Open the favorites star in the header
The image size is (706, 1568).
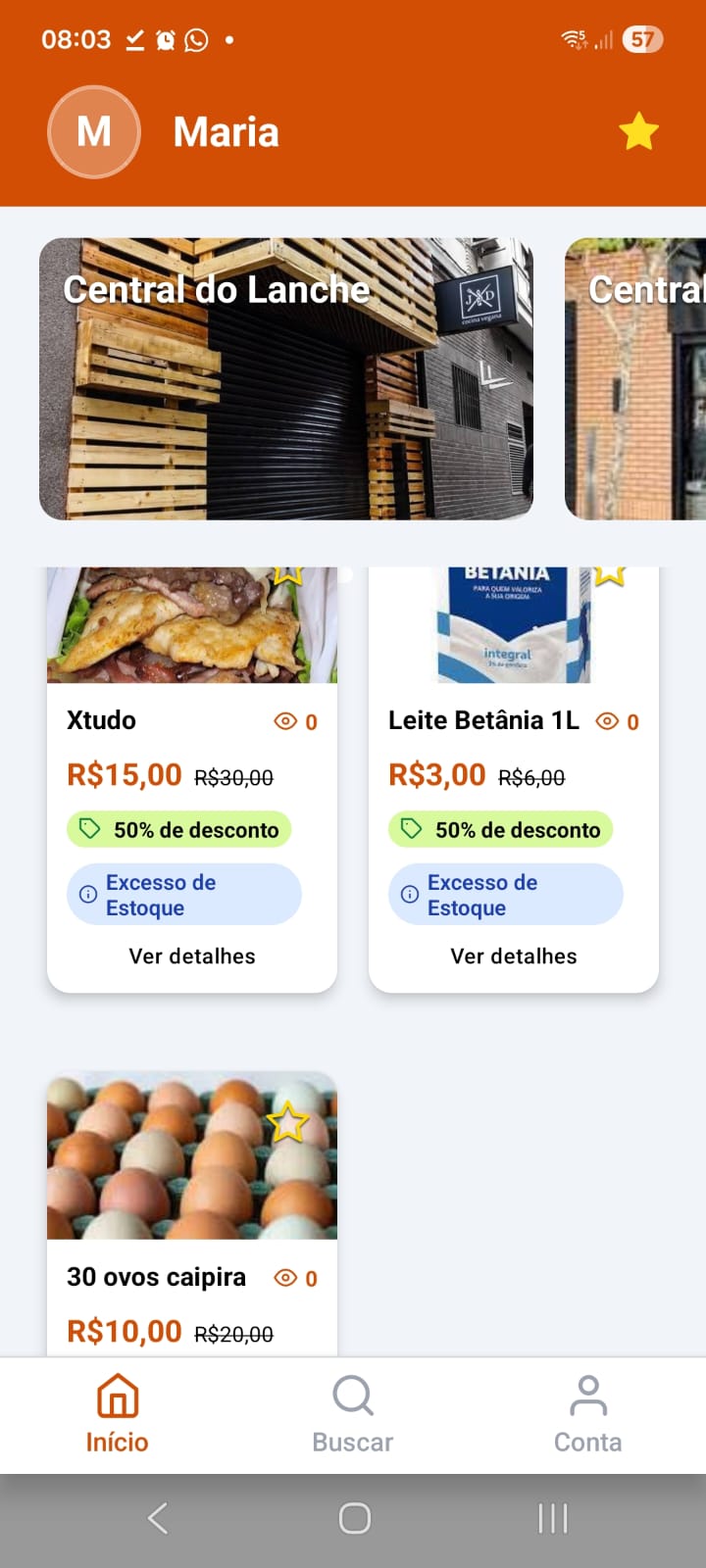[x=638, y=131]
